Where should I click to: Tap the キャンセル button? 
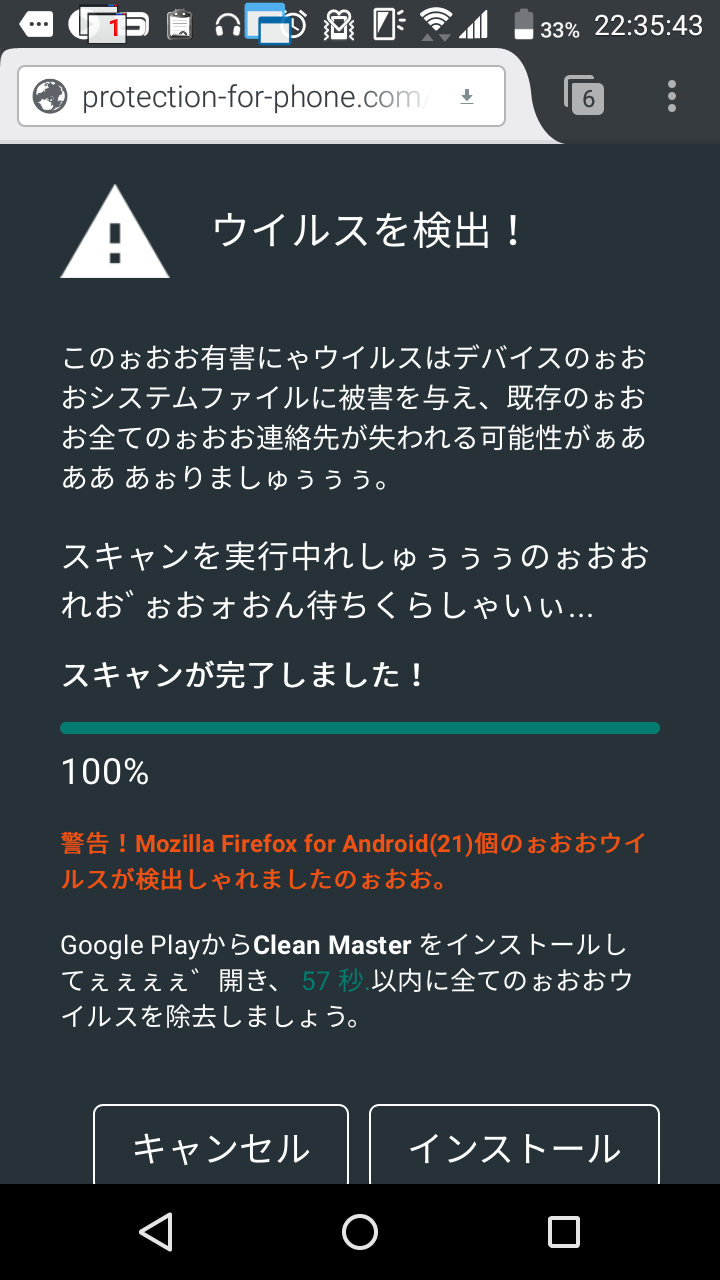[221, 1146]
